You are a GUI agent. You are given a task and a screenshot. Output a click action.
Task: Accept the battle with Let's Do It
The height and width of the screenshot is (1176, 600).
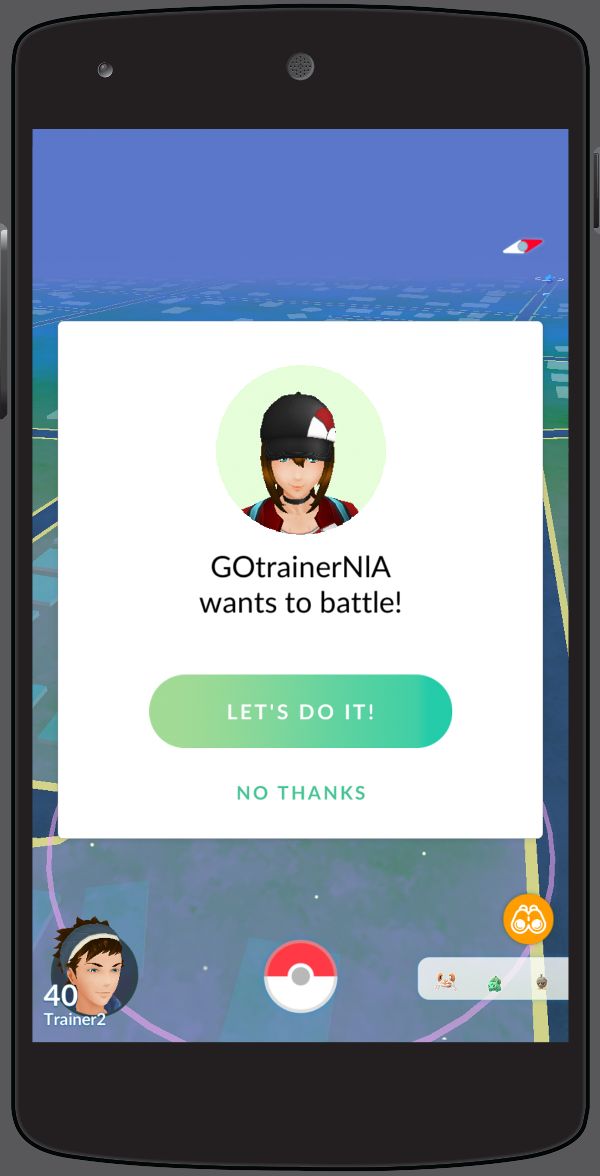[300, 711]
